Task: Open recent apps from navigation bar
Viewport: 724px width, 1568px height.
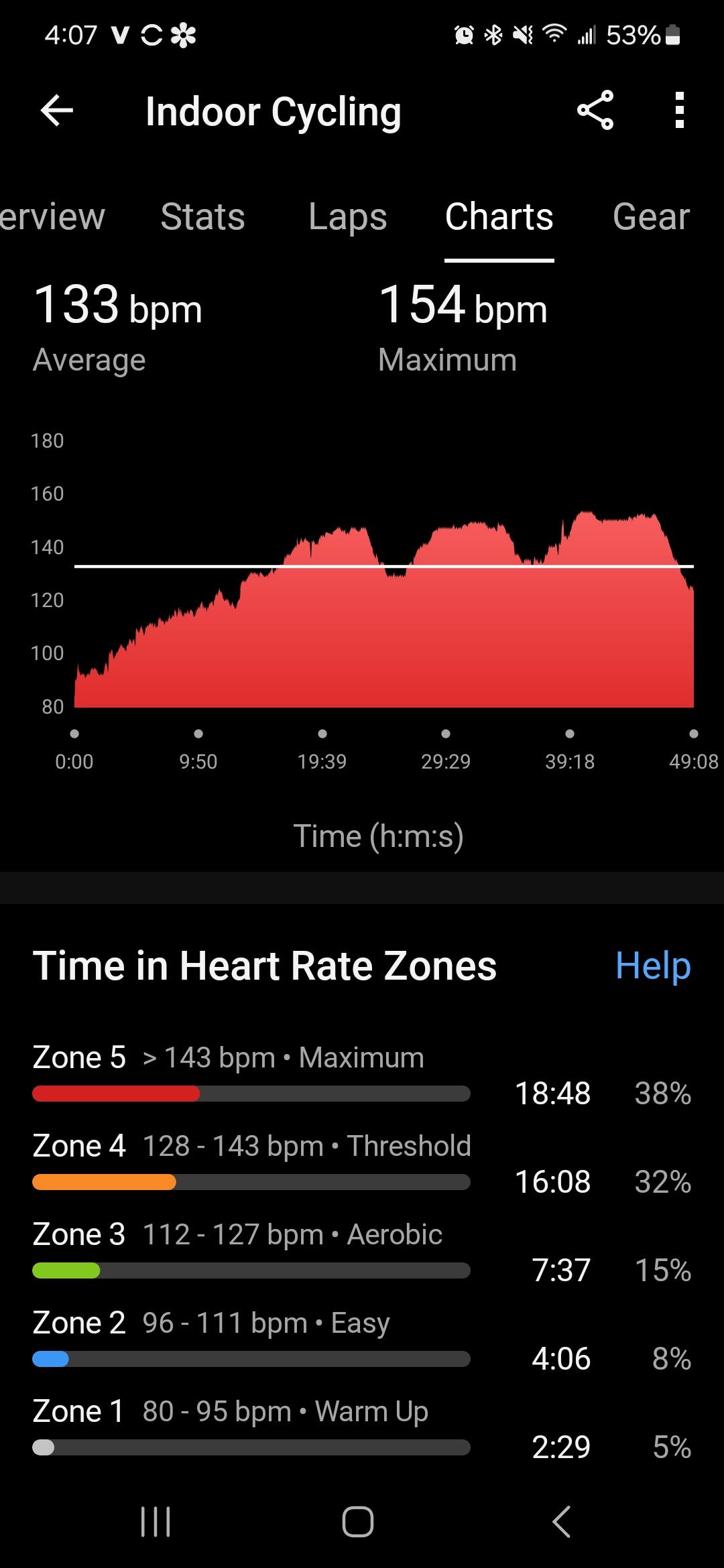Action: (156, 1521)
